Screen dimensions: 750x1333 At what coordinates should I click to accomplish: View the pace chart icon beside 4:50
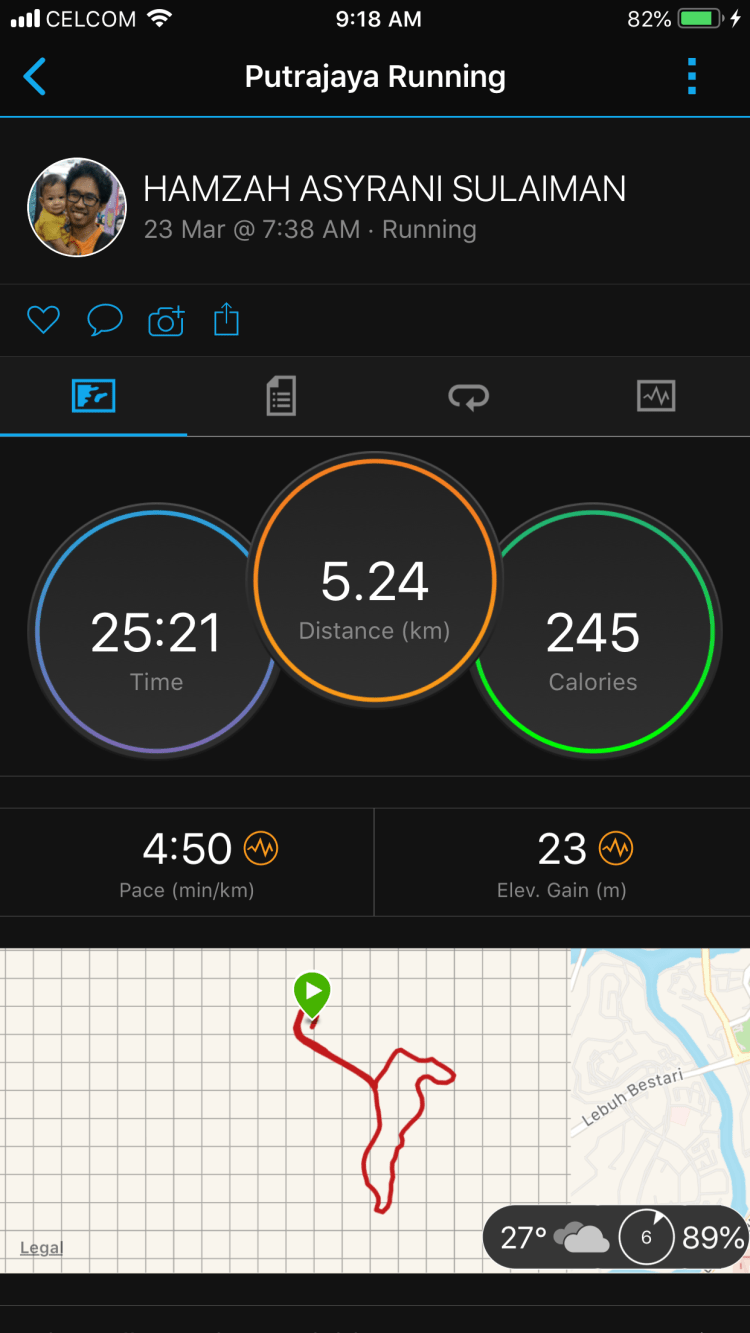tap(262, 849)
